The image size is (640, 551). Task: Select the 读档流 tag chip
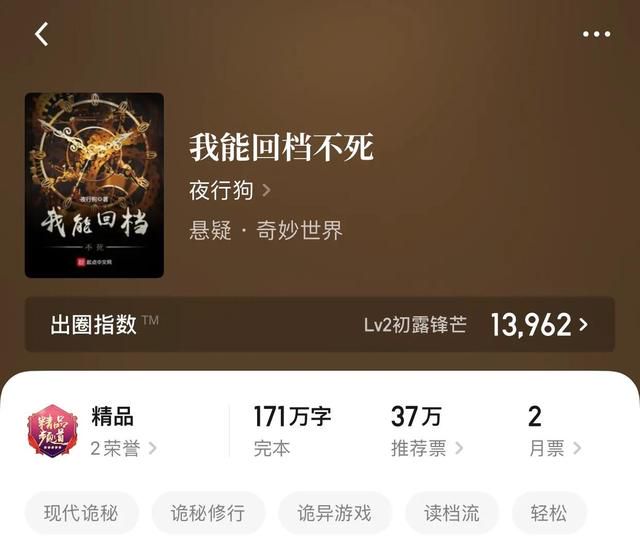[451, 513]
